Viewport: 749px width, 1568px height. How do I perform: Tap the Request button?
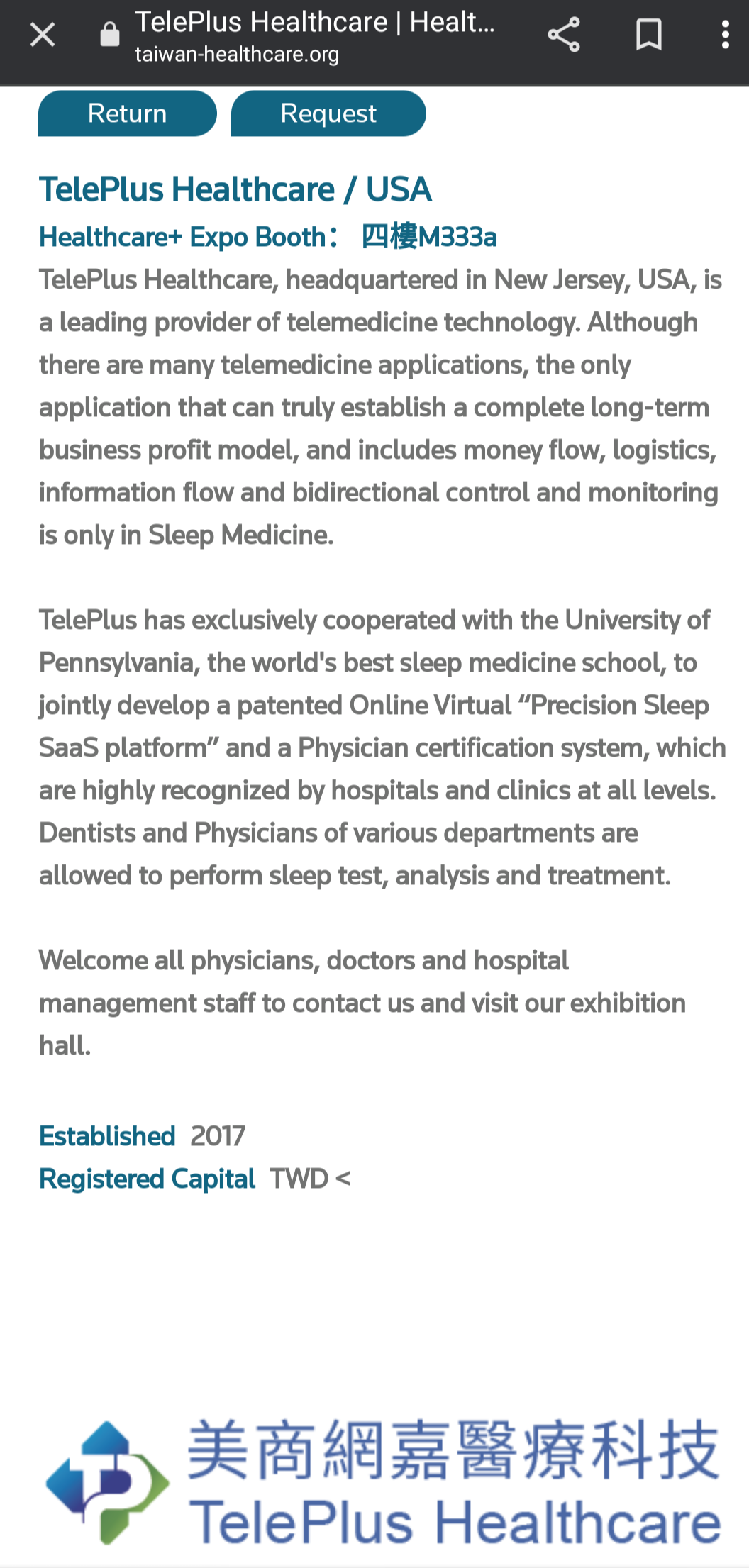pos(328,113)
